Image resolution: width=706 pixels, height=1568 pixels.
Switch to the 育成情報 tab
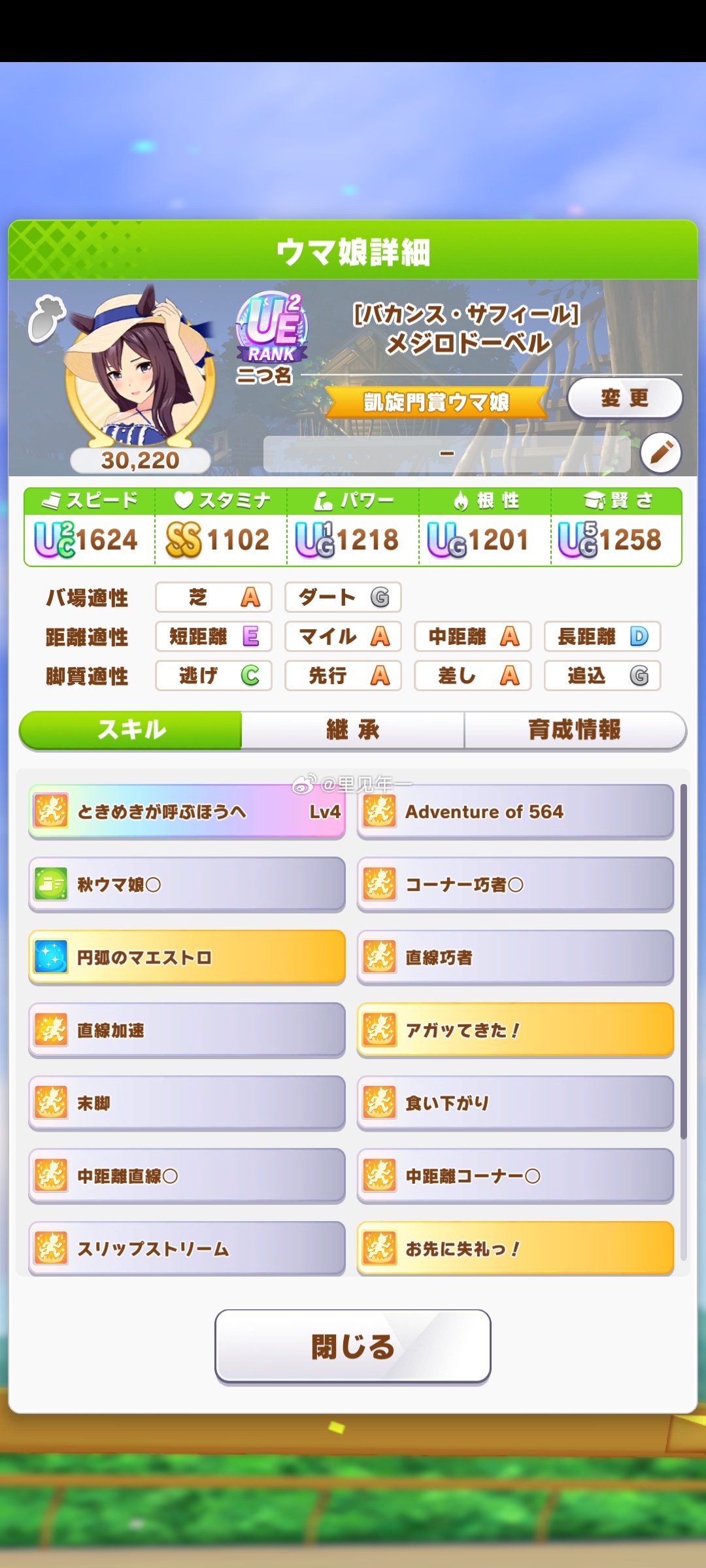click(x=574, y=730)
